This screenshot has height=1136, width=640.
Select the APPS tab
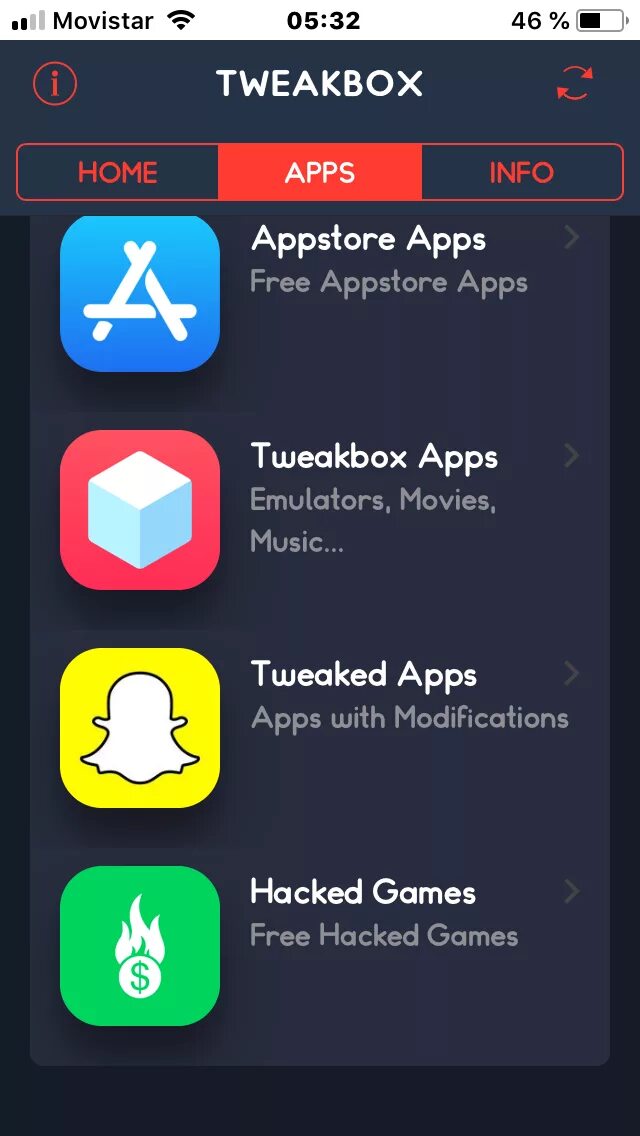(x=320, y=172)
